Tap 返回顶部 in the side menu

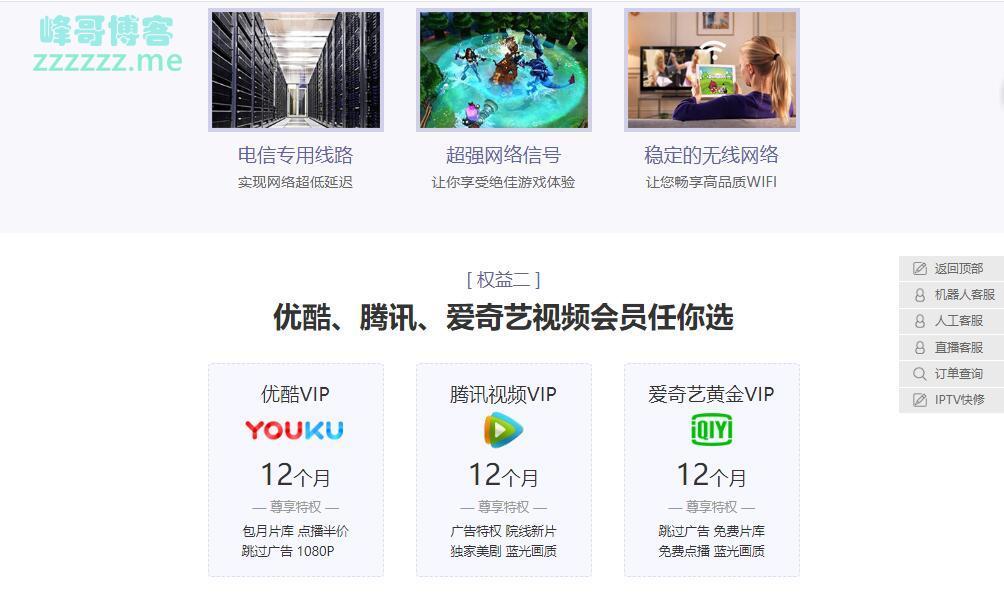pos(950,269)
